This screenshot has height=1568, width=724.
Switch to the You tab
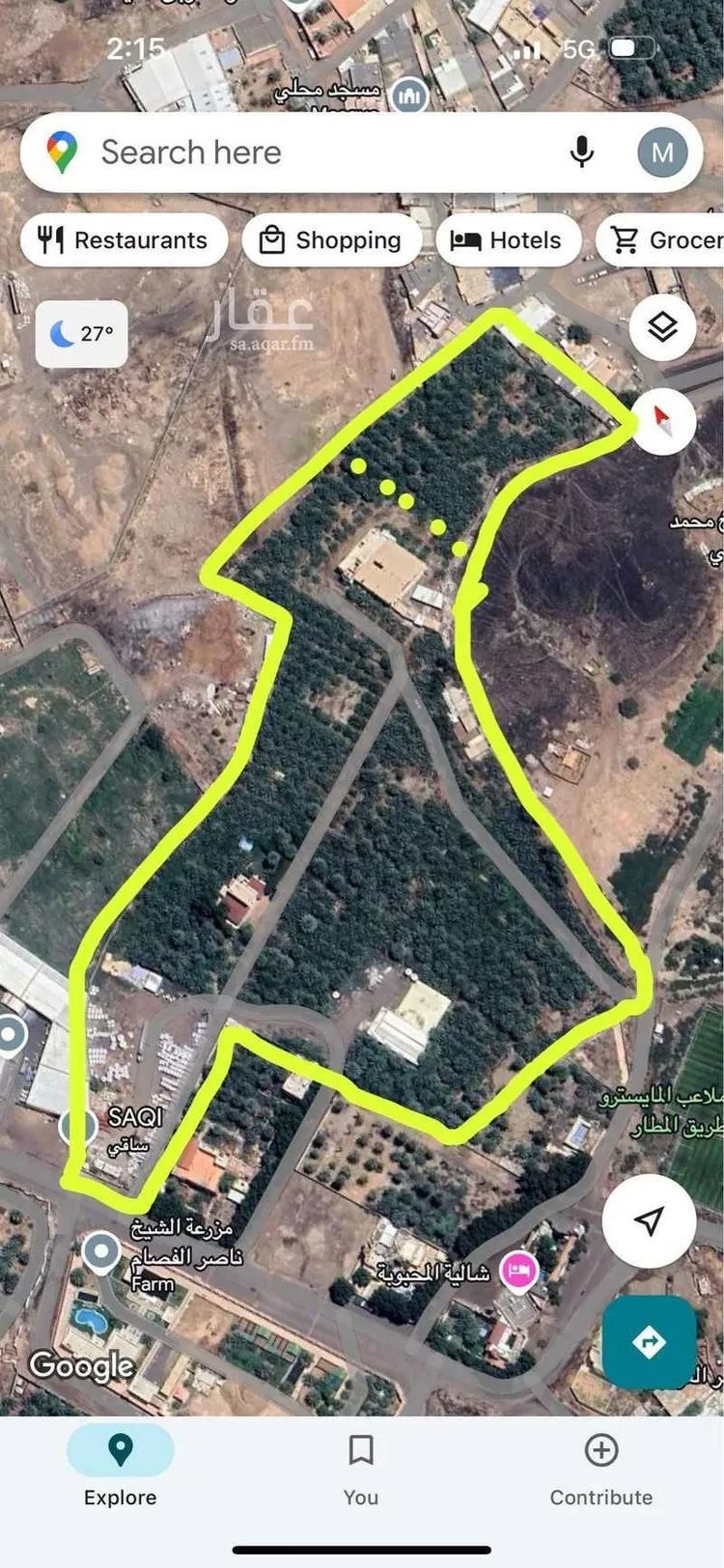coord(361,1468)
